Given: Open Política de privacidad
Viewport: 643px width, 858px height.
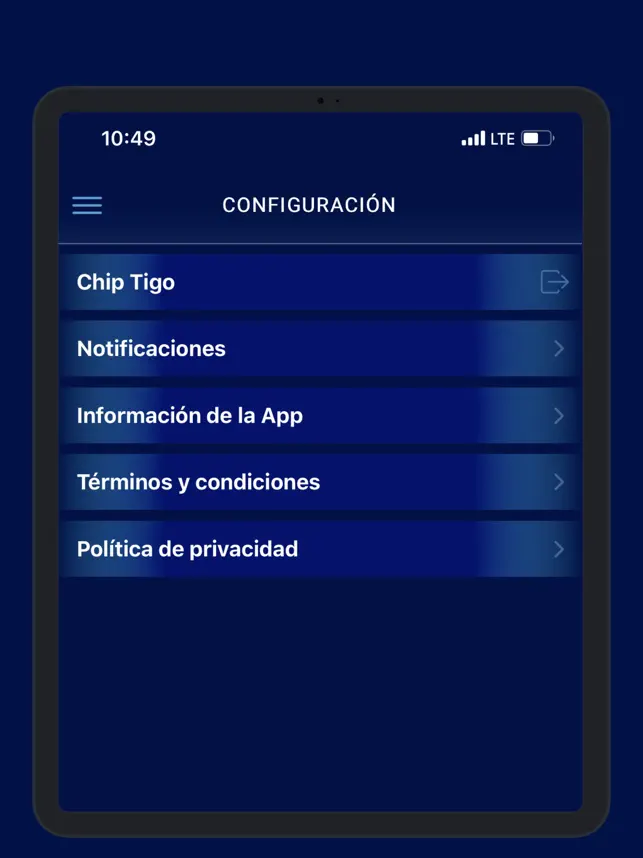Looking at the screenshot, I should [320, 549].
